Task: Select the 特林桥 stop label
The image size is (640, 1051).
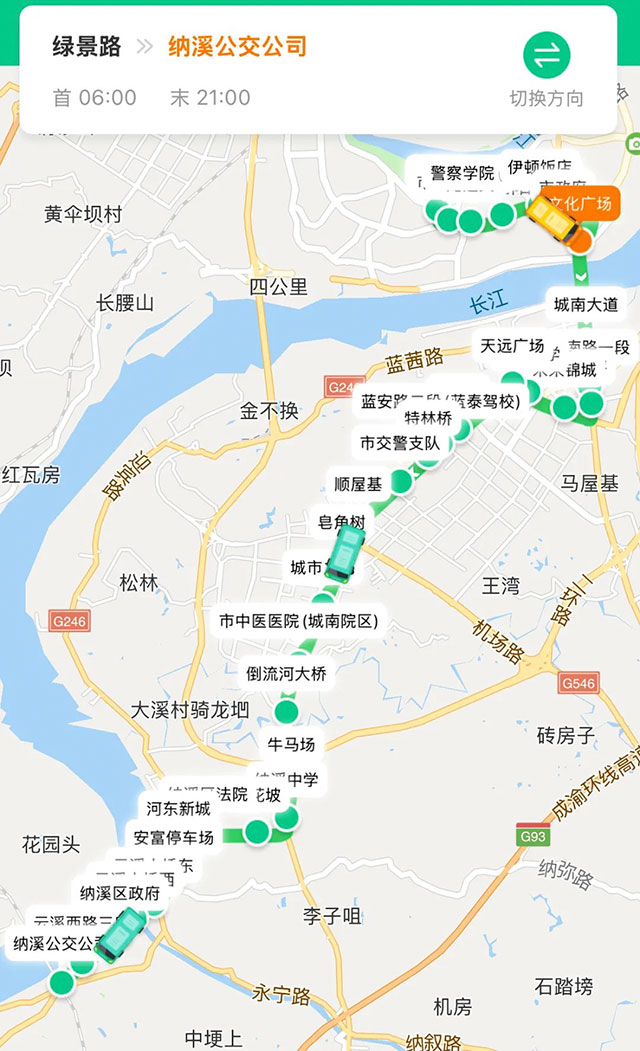Action: click(x=427, y=417)
